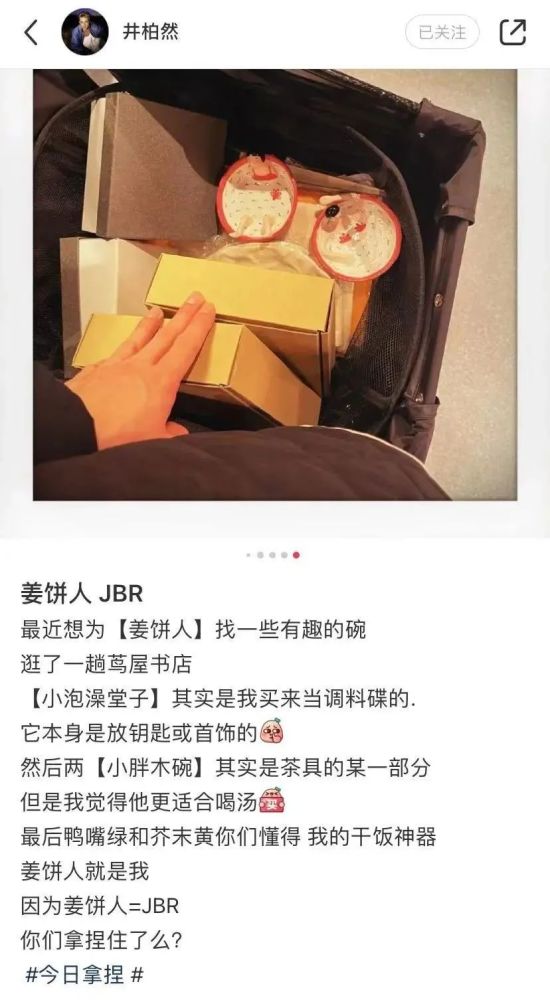Screen dimensions: 550x1000
Task: Go back using the top-left arrow
Action: point(31,32)
